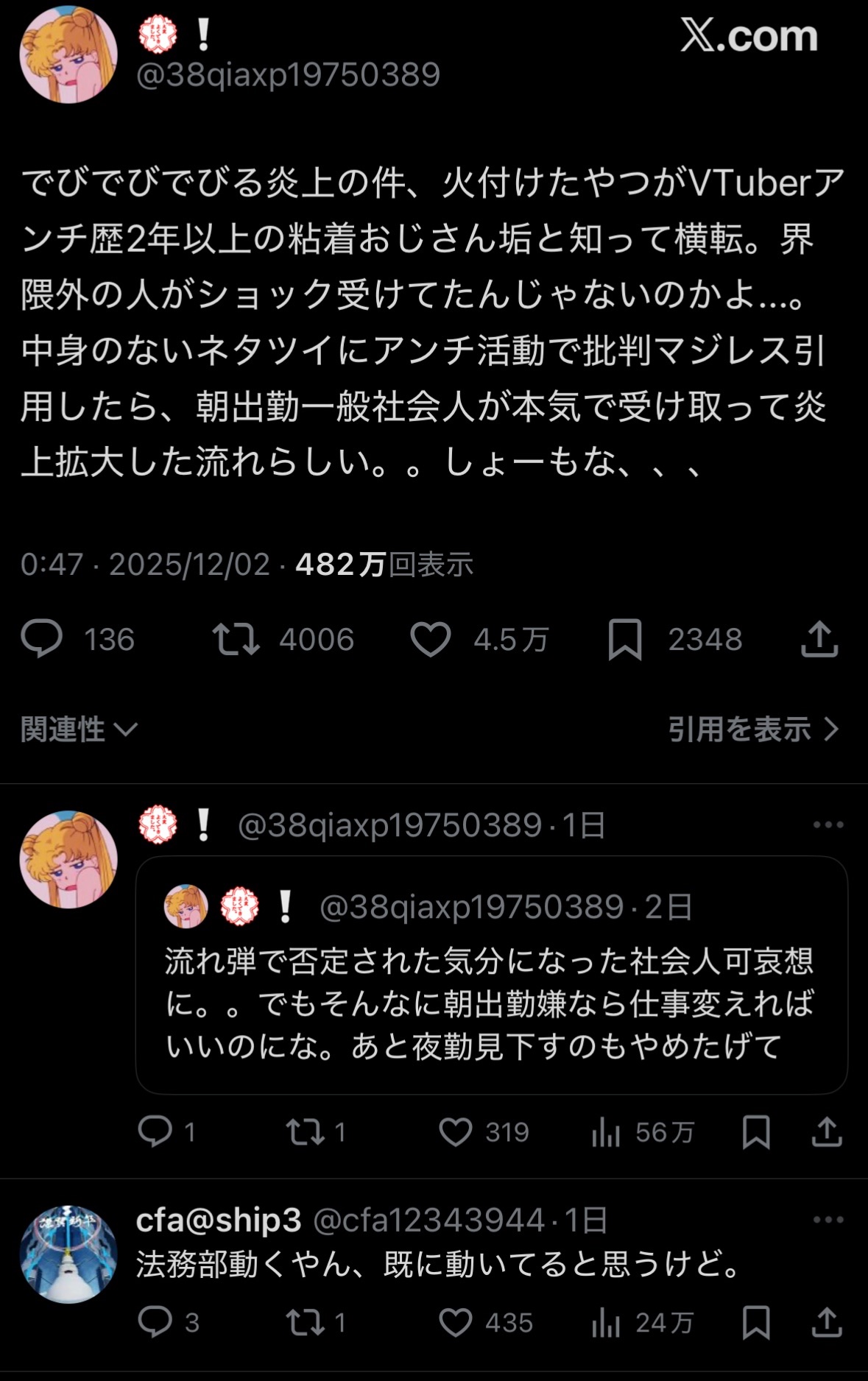Bookmark the reply with 56万 views
Screen dimensions: 868x1381
coord(756,1132)
